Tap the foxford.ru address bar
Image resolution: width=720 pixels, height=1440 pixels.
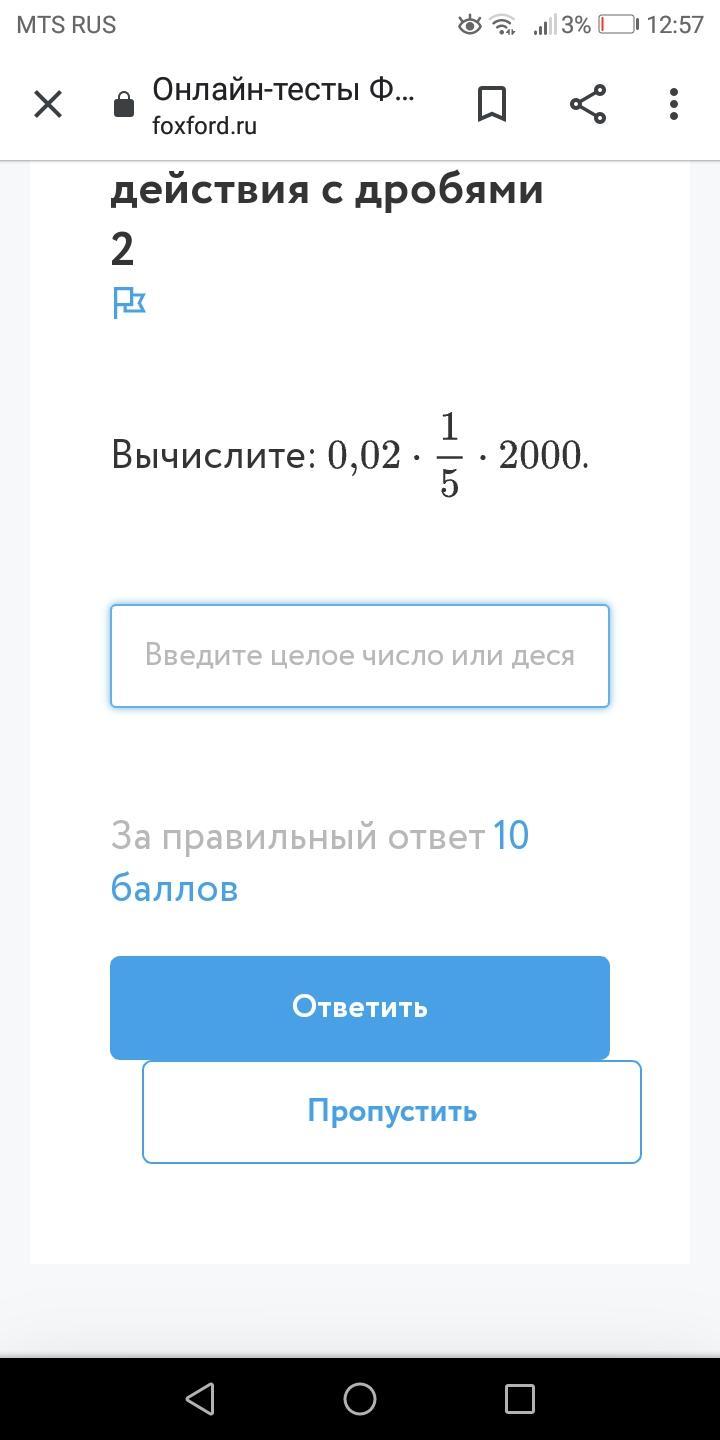pyautogui.click(x=283, y=106)
